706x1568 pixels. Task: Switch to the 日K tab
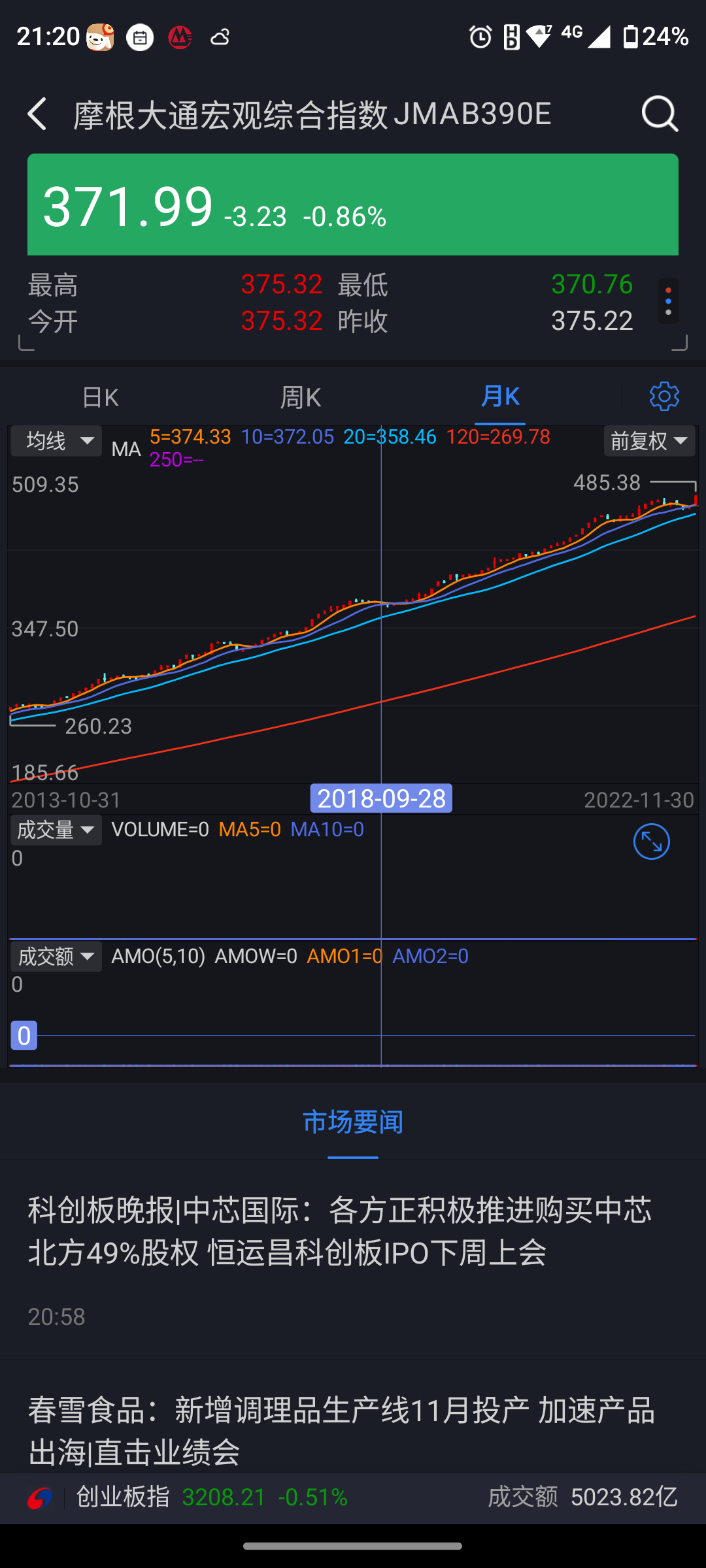coord(101,397)
